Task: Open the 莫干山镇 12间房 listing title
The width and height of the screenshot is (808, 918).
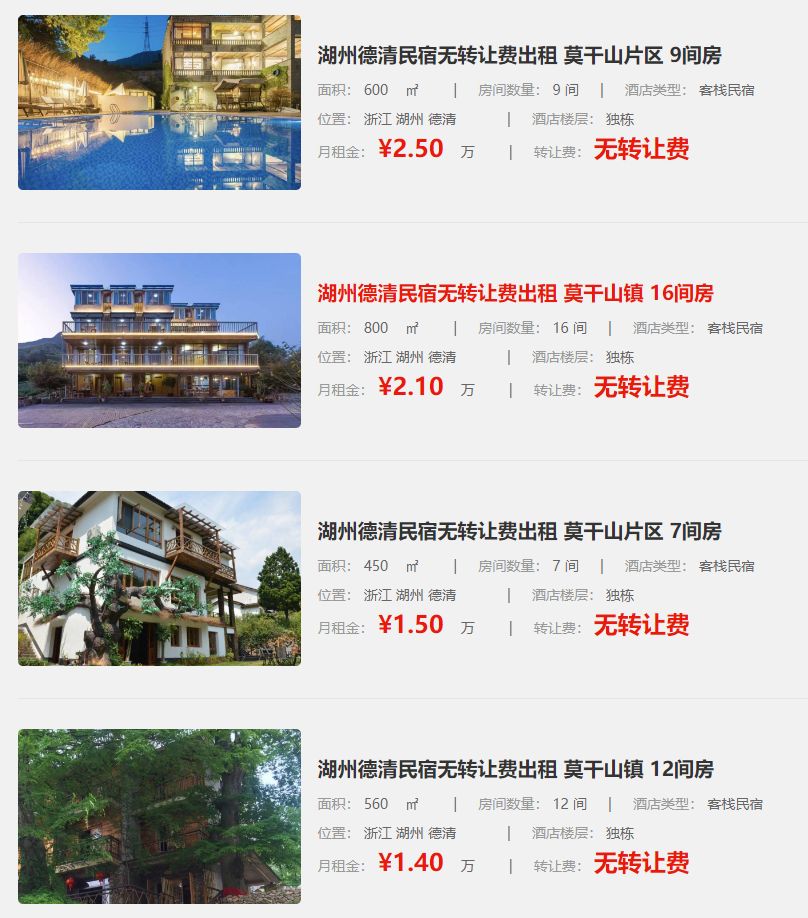Action: click(515, 770)
